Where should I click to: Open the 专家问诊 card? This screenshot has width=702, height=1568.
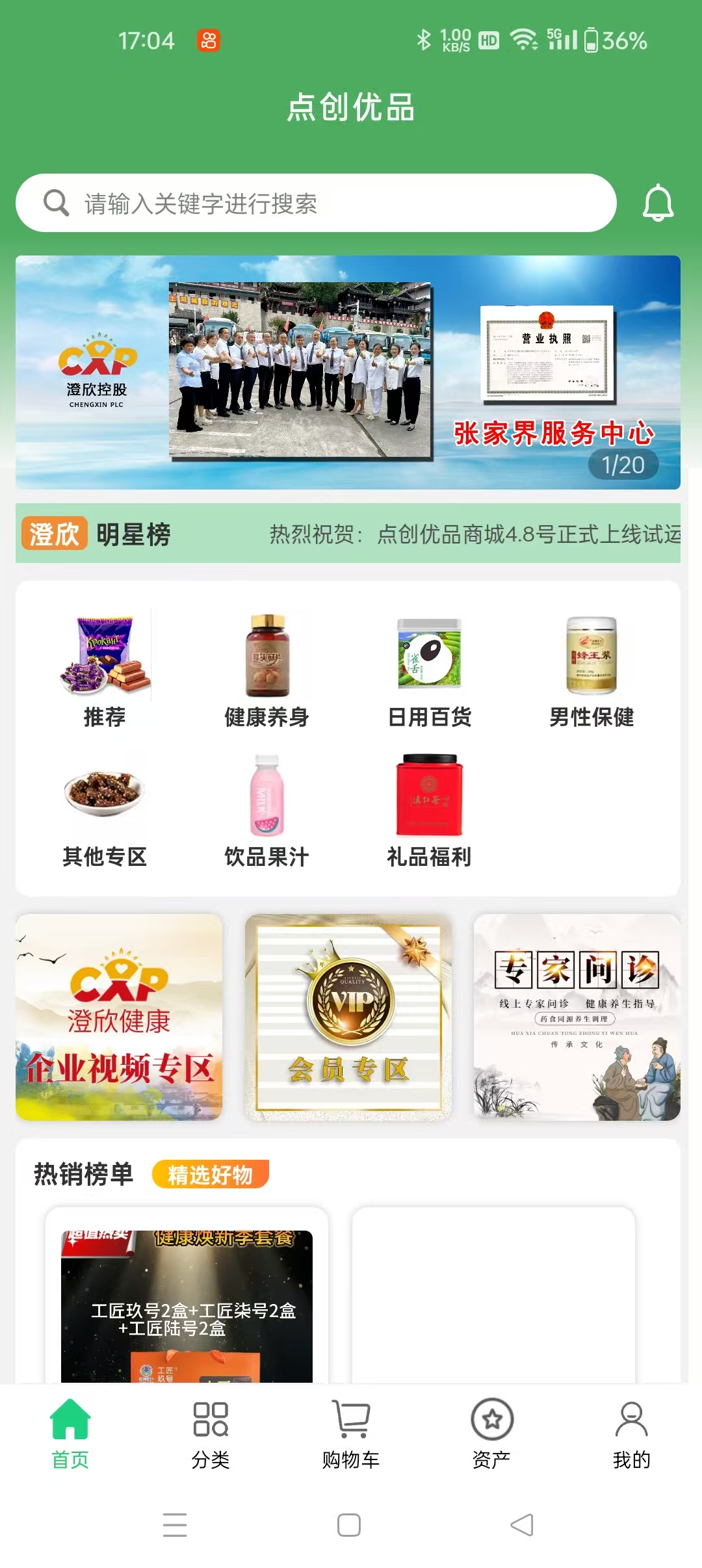[577, 1017]
